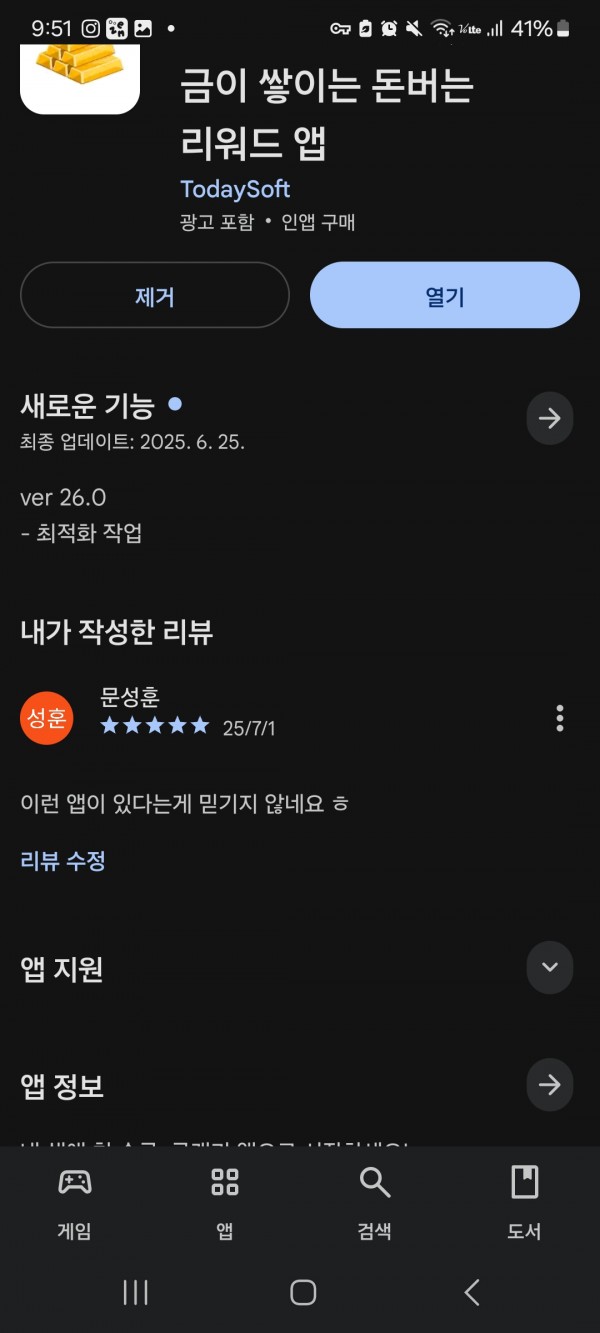Expand the 앱 지원 section

[x=550, y=967]
